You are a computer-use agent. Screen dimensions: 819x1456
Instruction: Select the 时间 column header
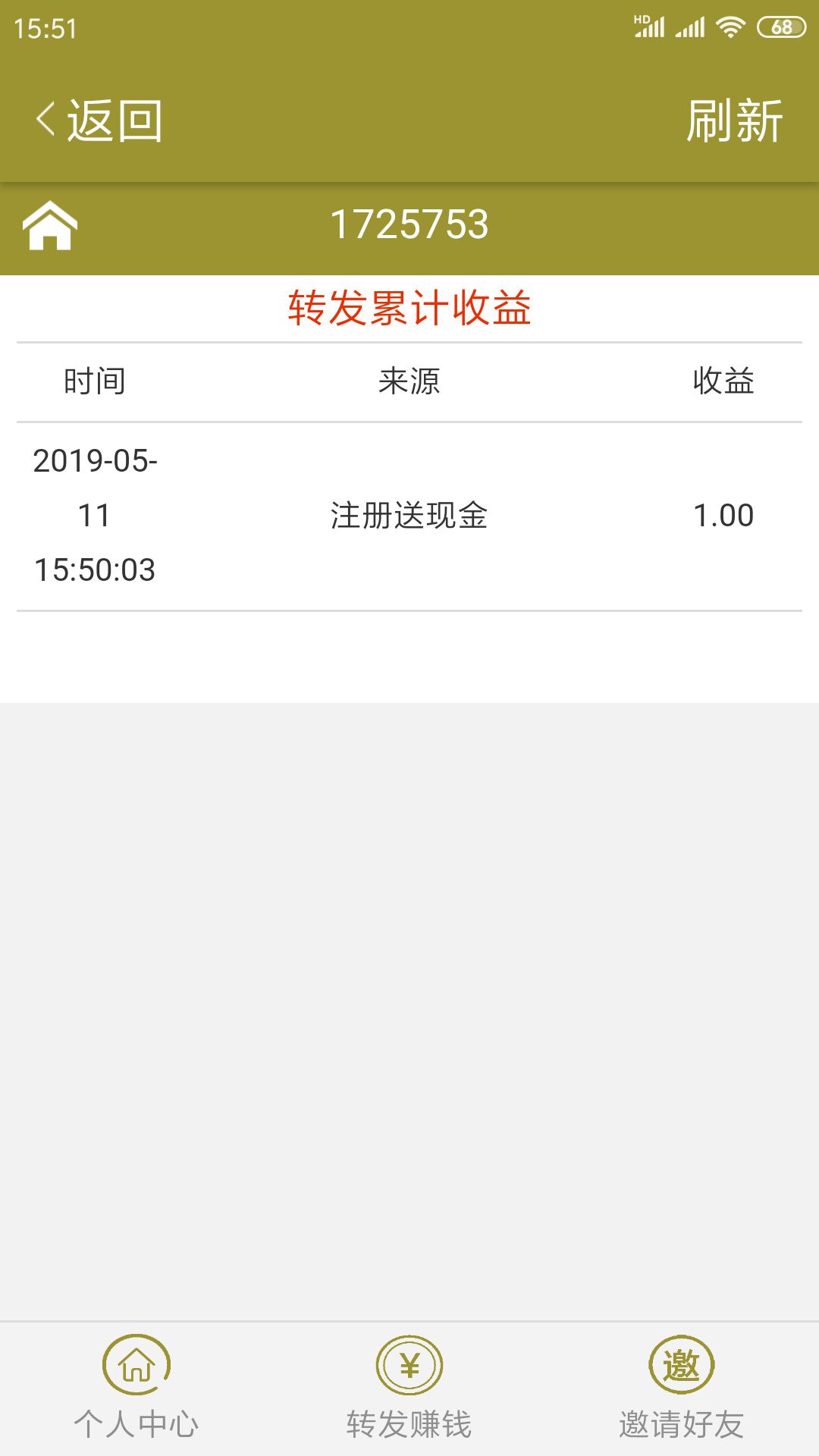[95, 381]
